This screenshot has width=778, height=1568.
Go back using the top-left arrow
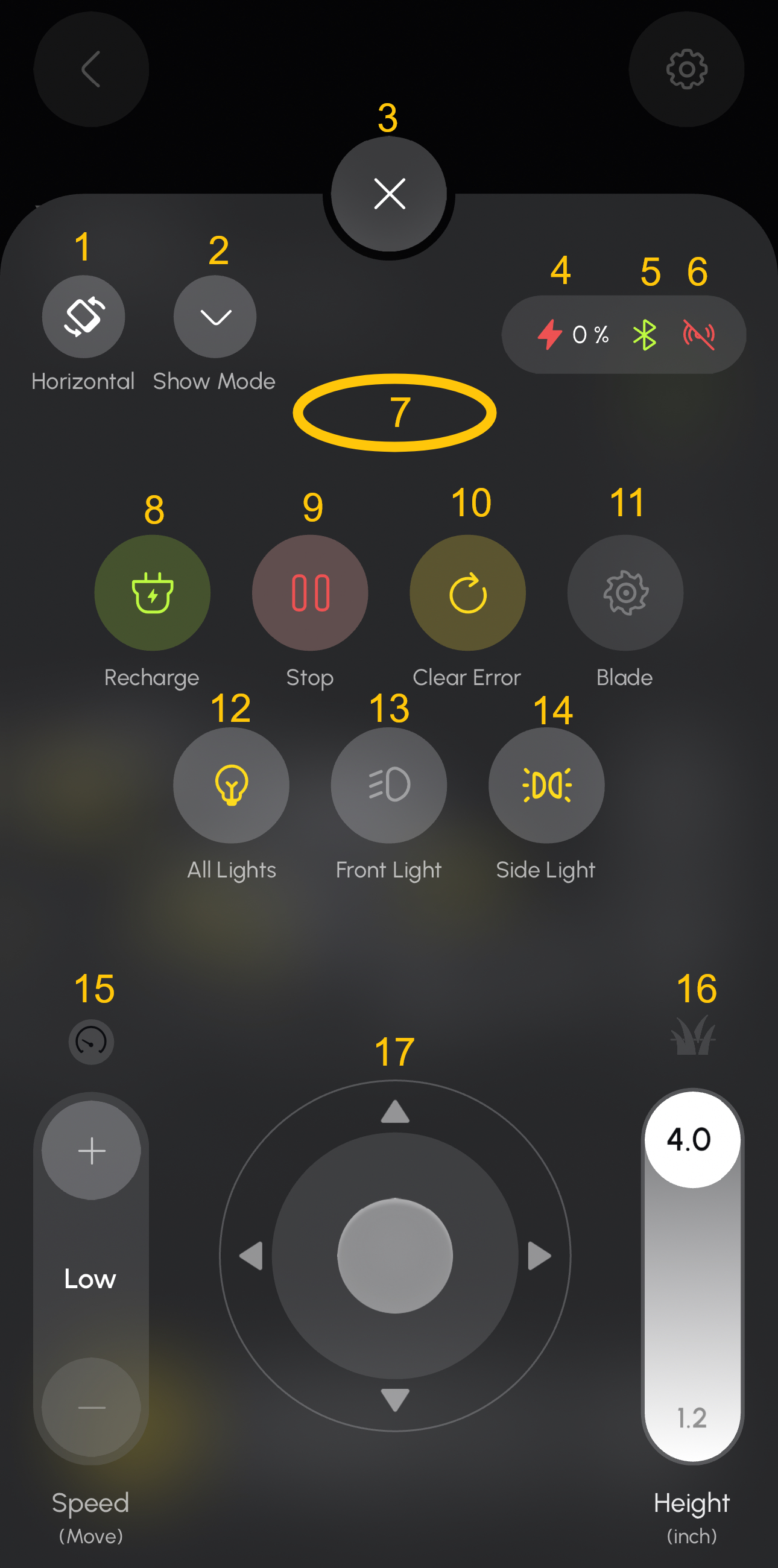click(x=90, y=69)
